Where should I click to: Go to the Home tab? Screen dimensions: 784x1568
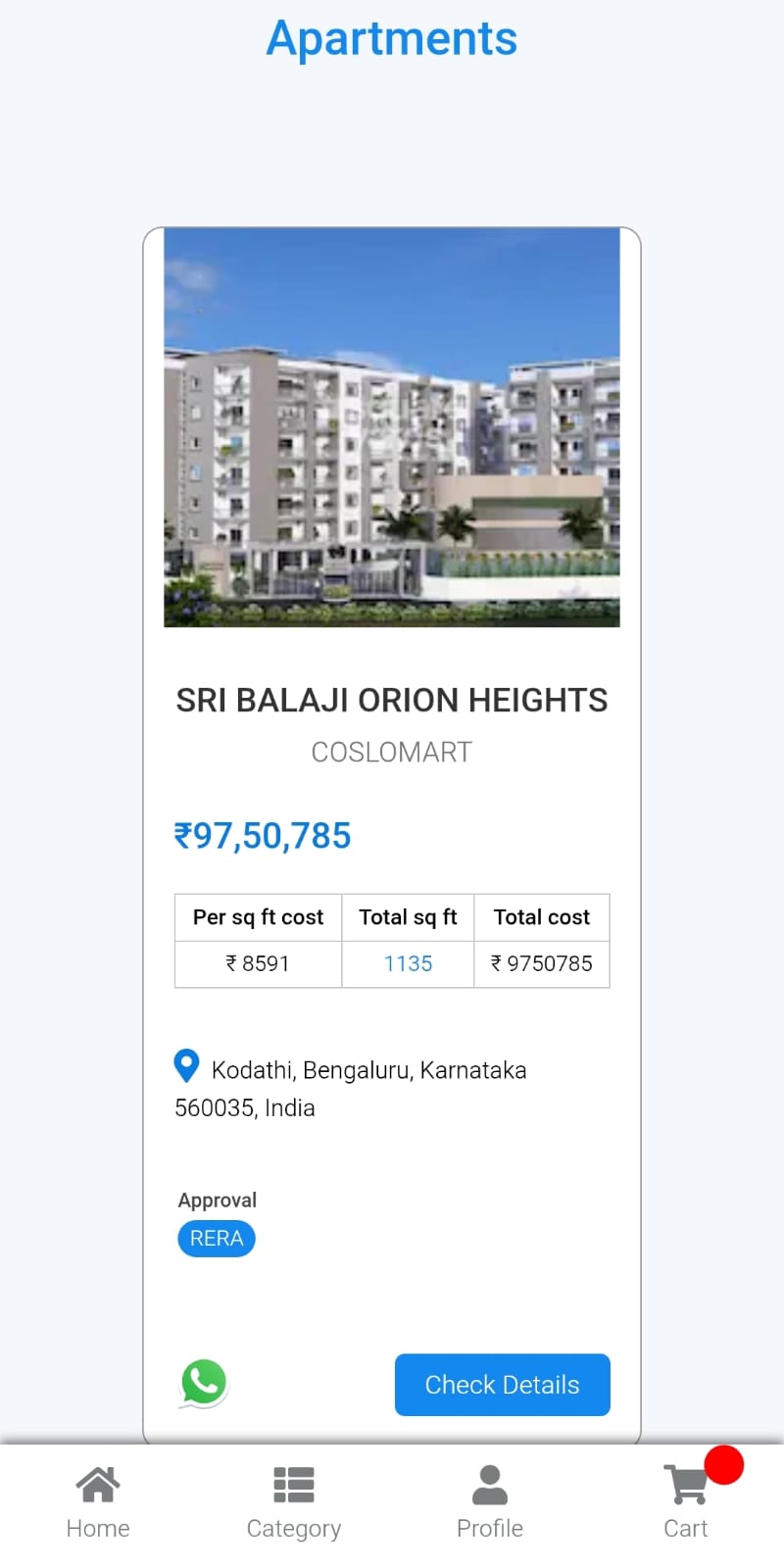[x=98, y=1502]
